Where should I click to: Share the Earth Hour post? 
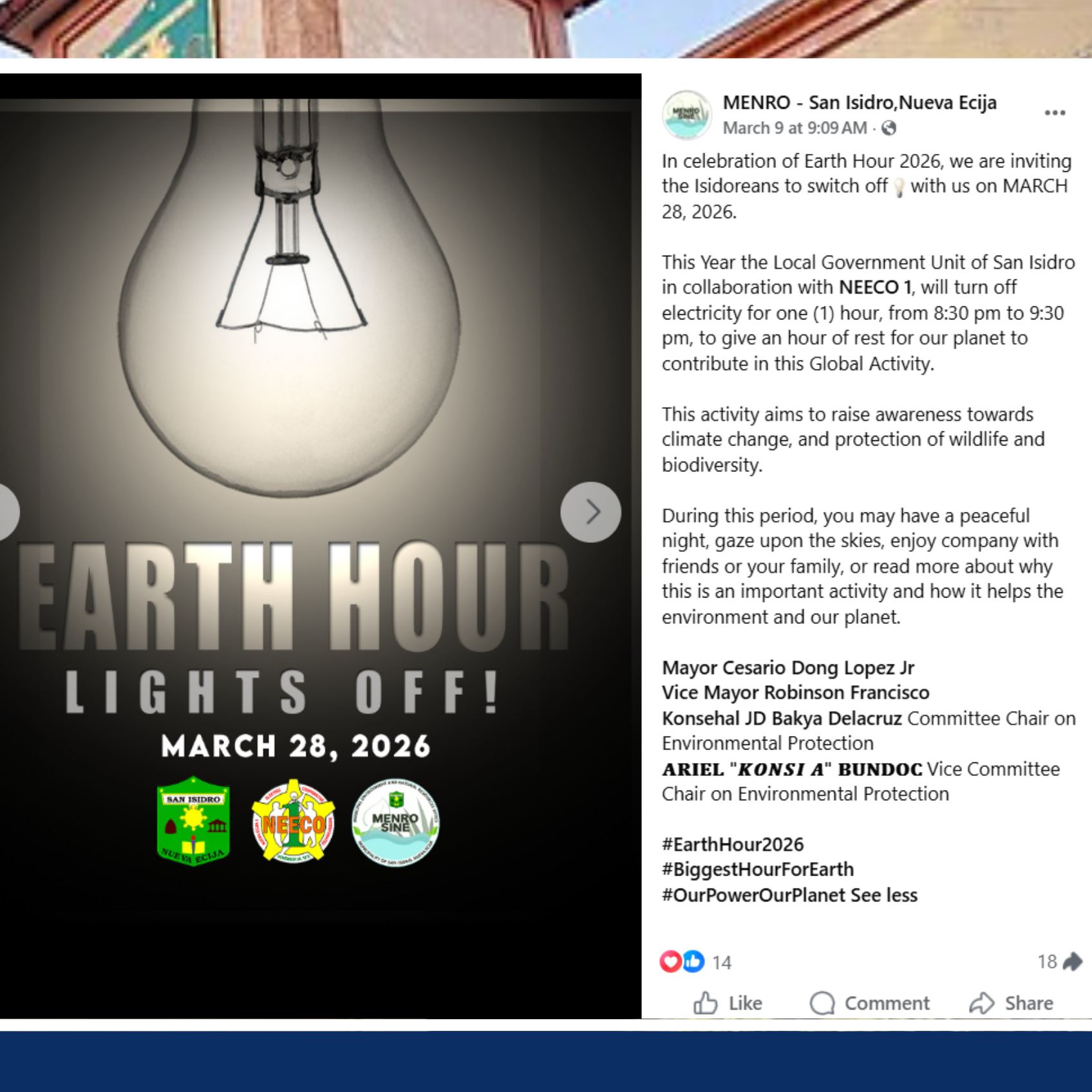pos(1011,1003)
